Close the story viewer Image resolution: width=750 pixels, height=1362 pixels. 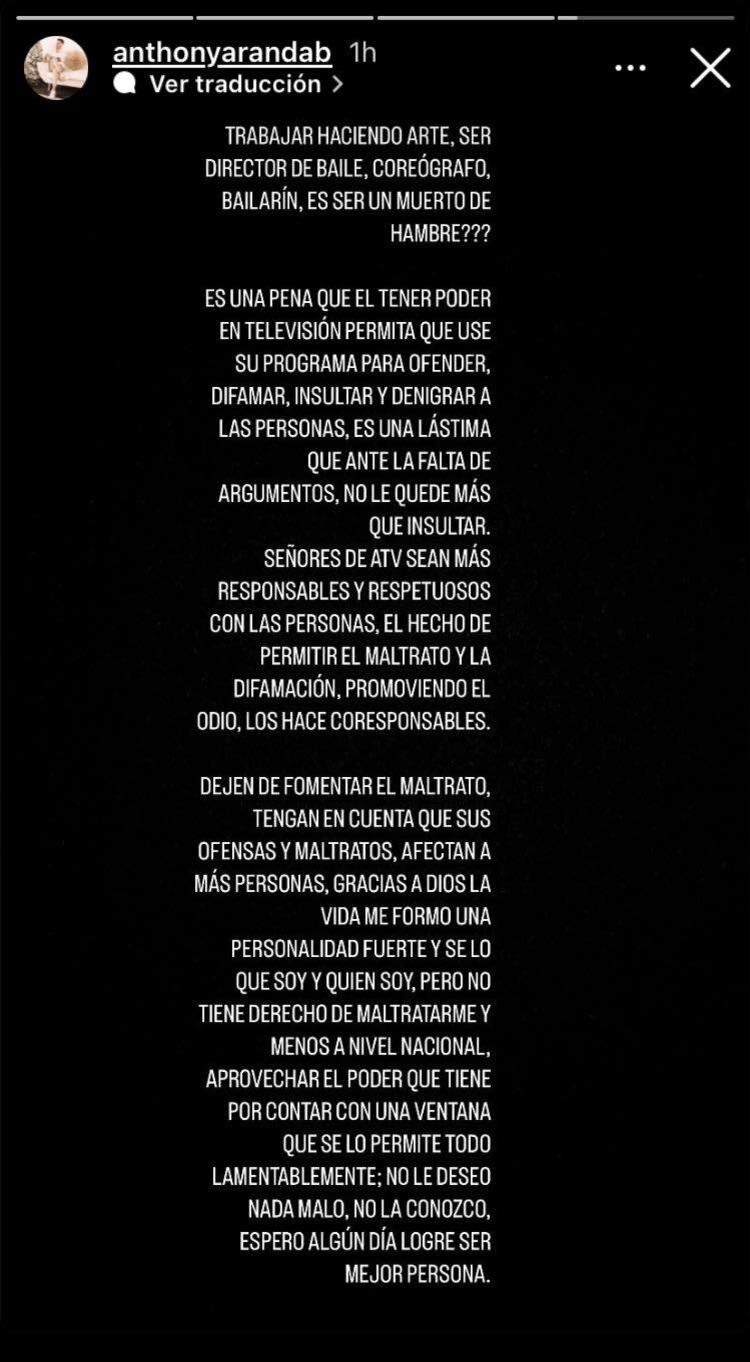[710, 68]
